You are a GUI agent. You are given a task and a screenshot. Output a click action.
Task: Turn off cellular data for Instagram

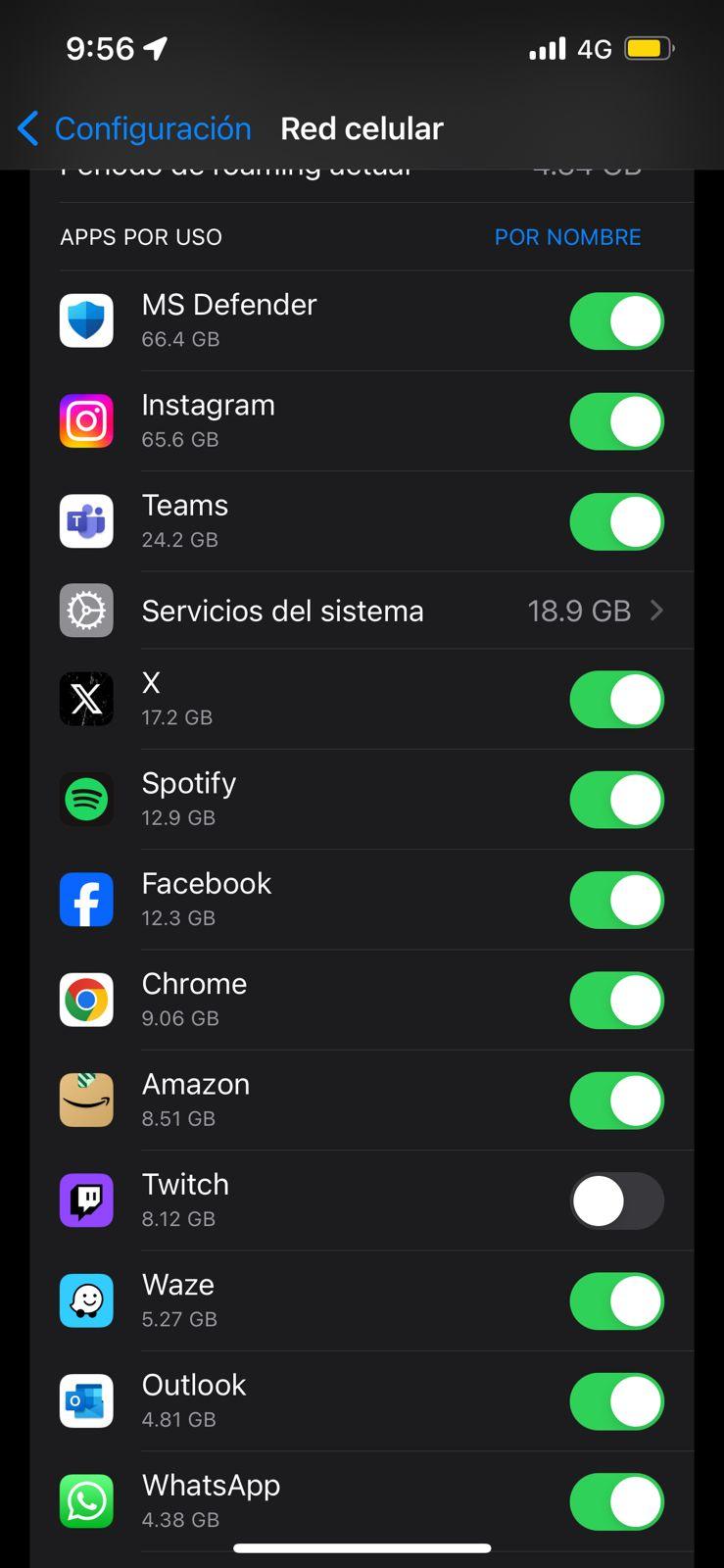click(x=616, y=421)
